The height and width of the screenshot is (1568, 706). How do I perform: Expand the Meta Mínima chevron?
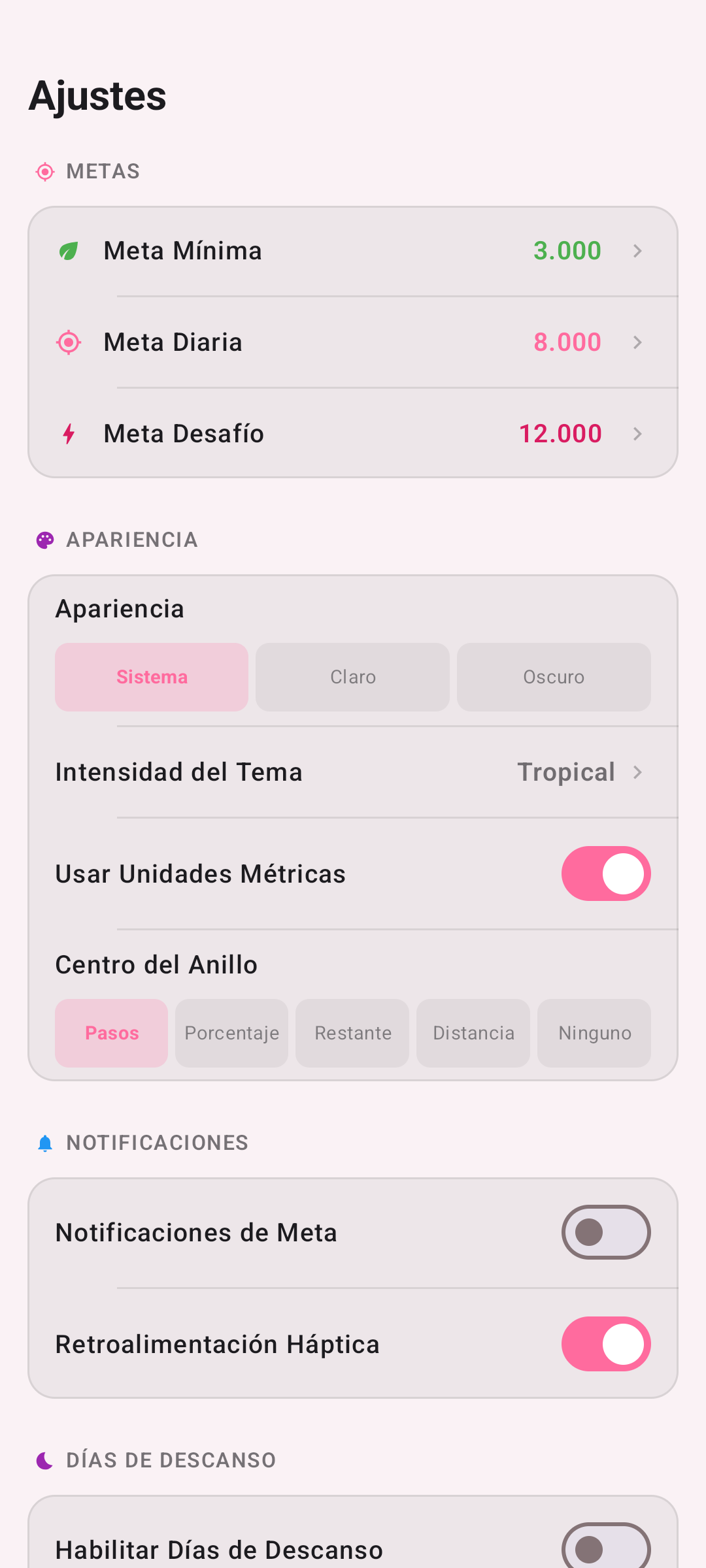(x=637, y=252)
